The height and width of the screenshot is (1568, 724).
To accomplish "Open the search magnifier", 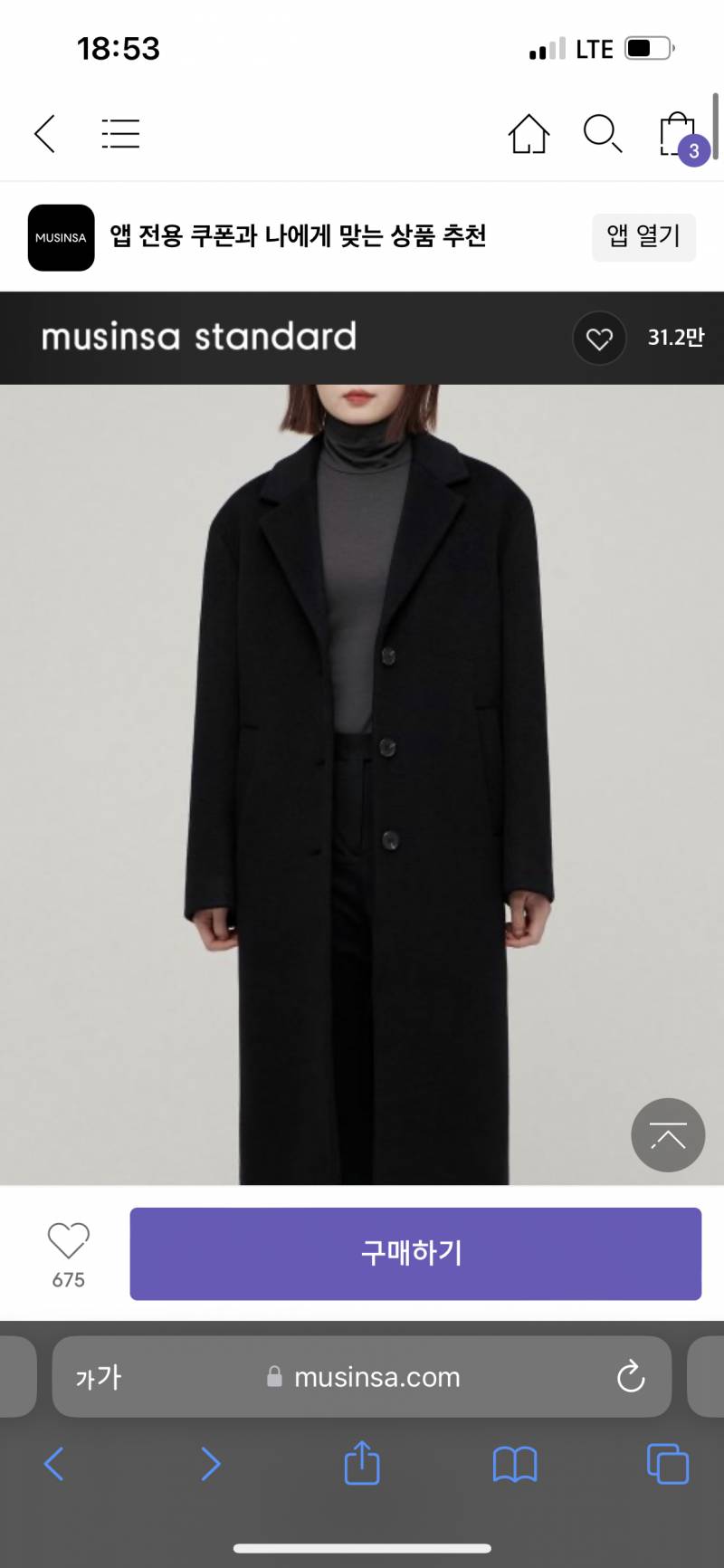I will [x=603, y=134].
